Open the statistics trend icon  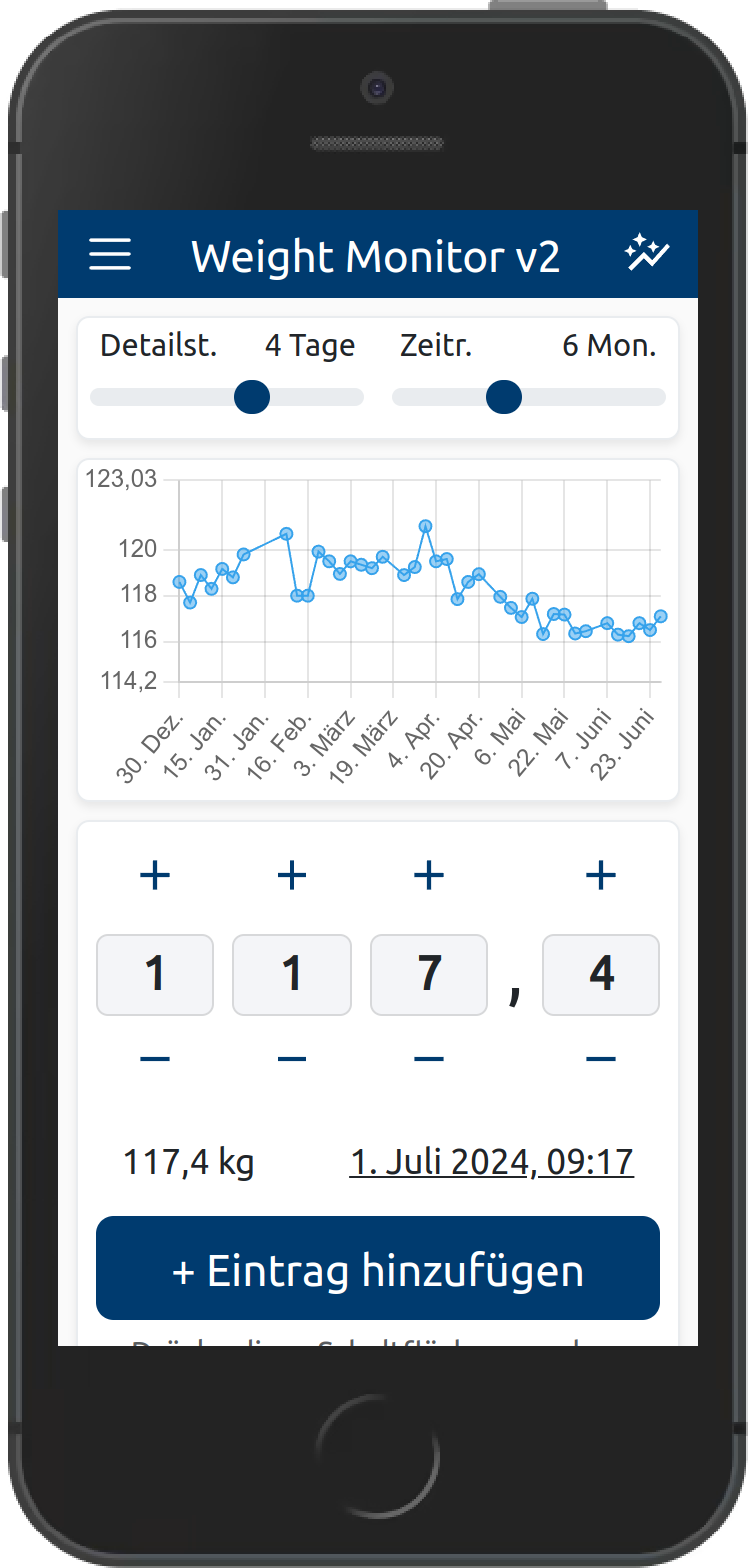(647, 254)
